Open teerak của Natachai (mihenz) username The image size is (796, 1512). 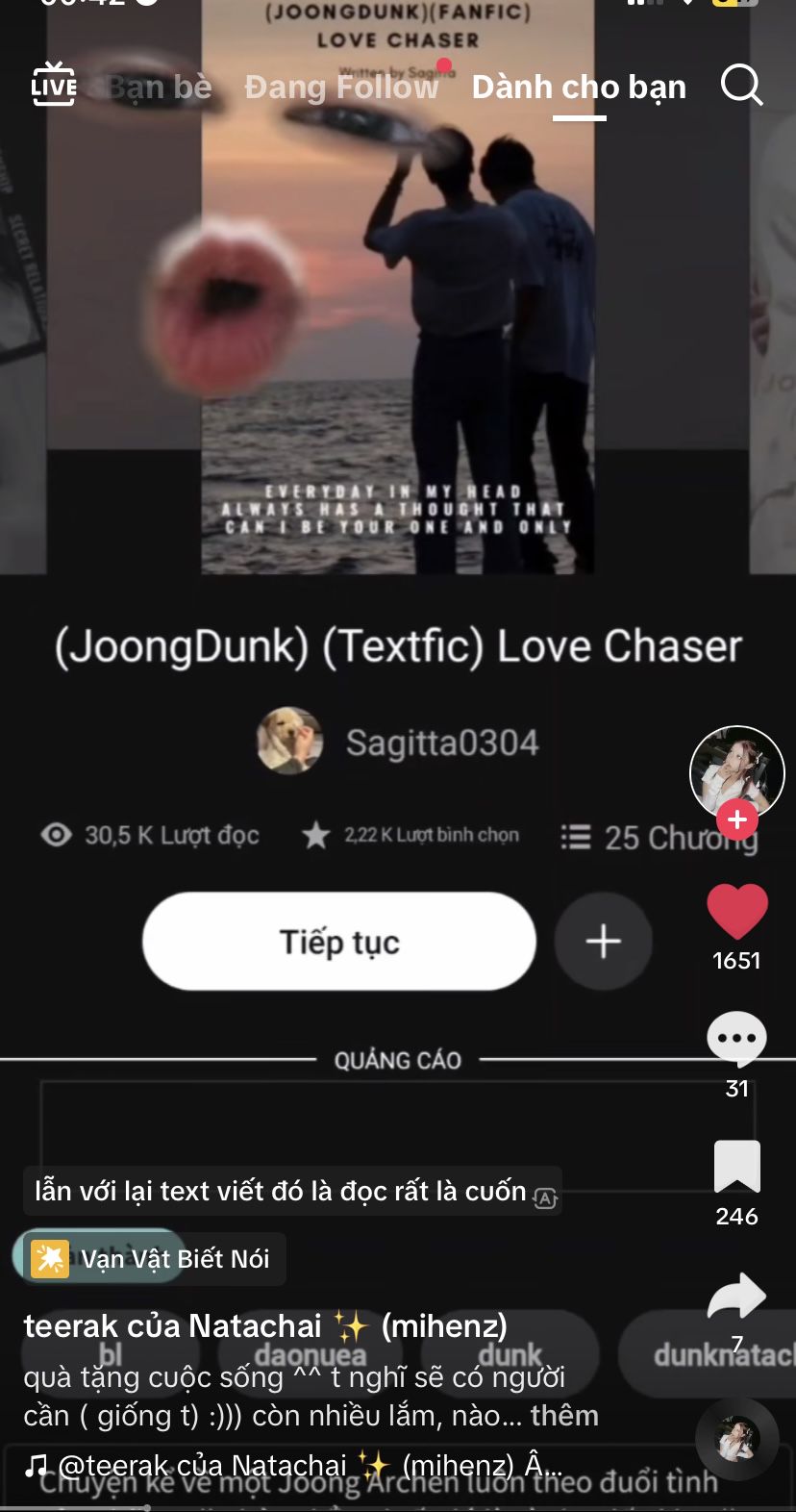pyautogui.click(x=264, y=1325)
